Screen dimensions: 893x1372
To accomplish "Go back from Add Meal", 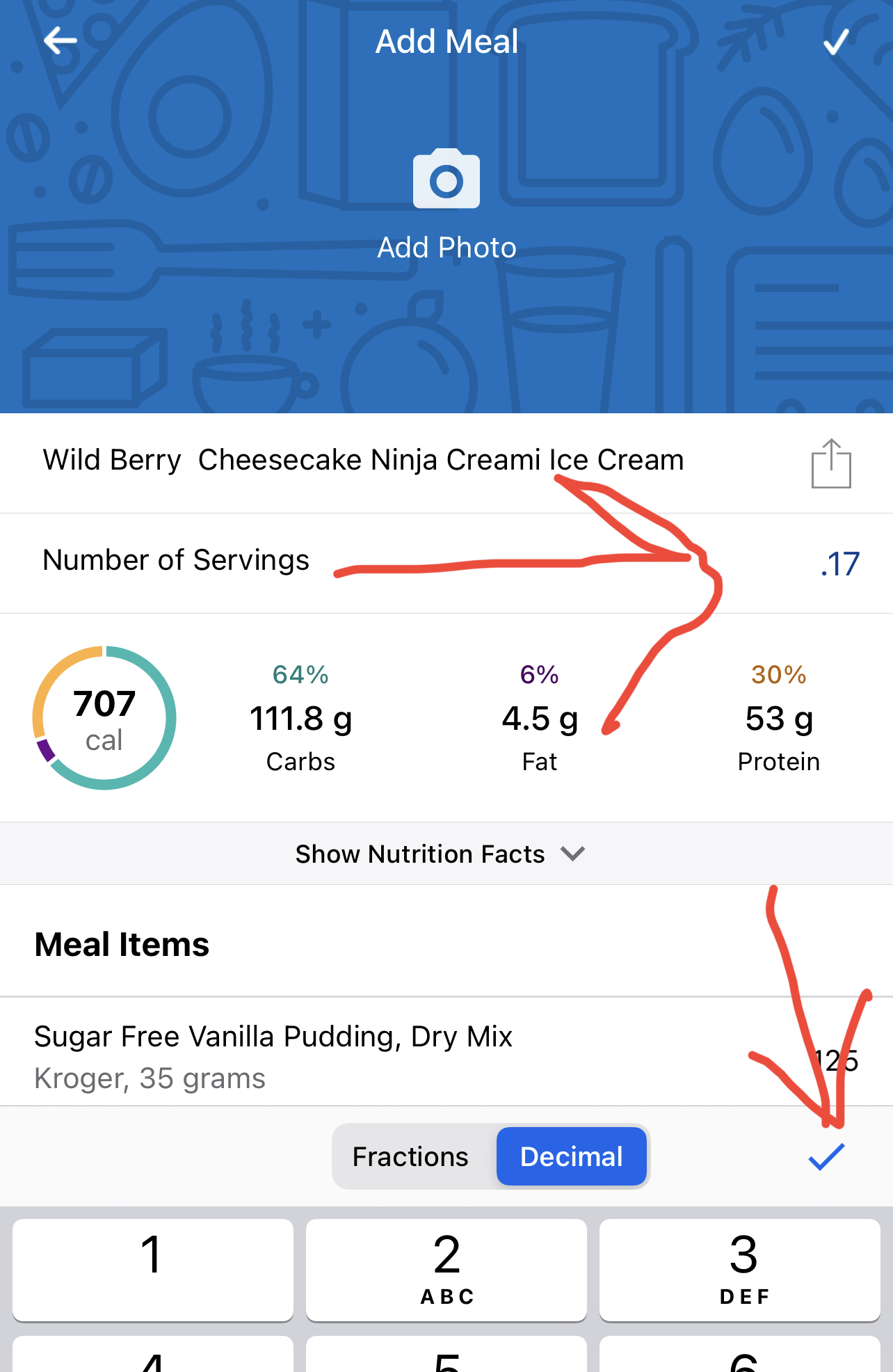I will (61, 41).
